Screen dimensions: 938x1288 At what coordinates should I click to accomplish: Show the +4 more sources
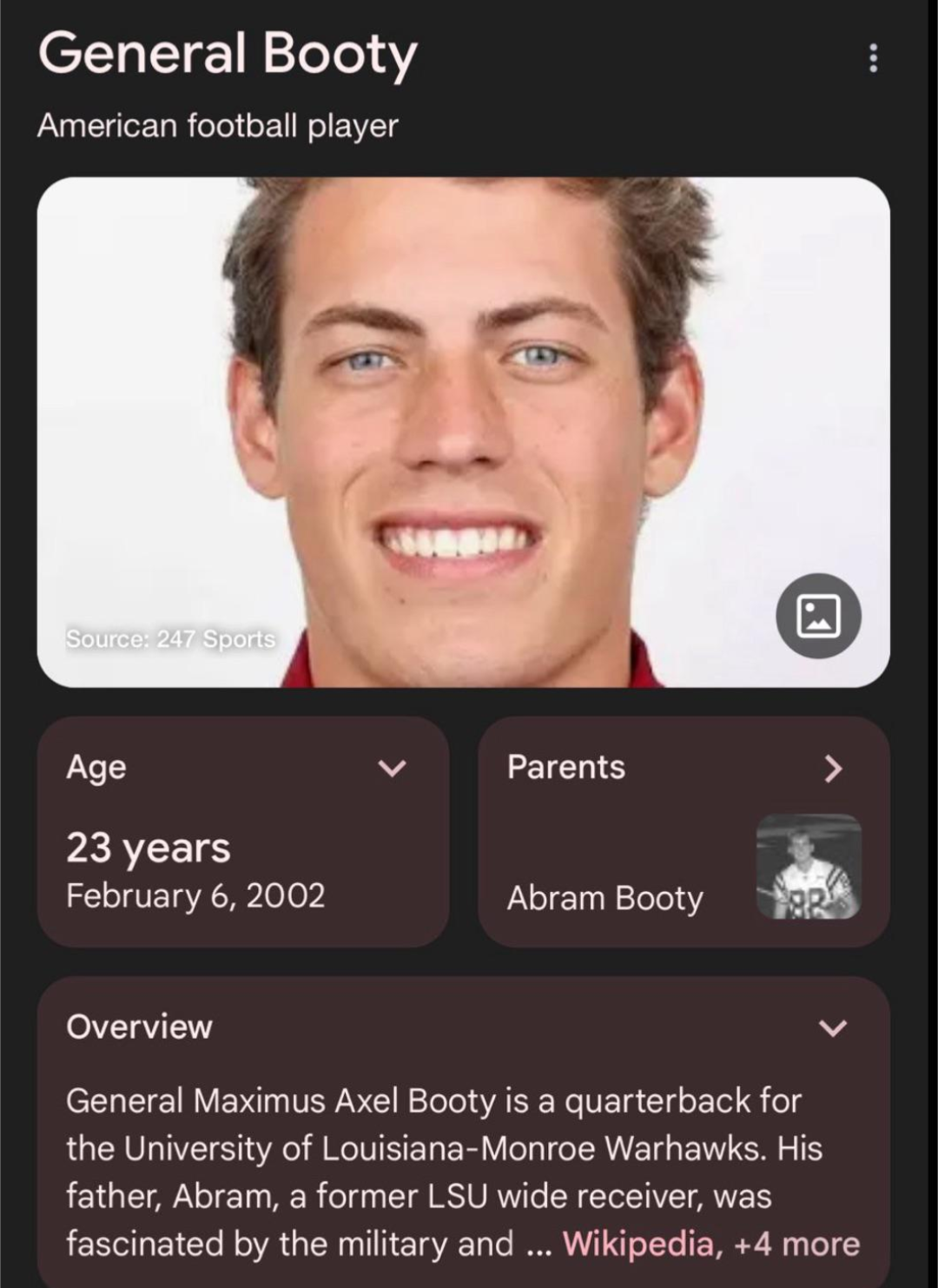click(796, 1244)
